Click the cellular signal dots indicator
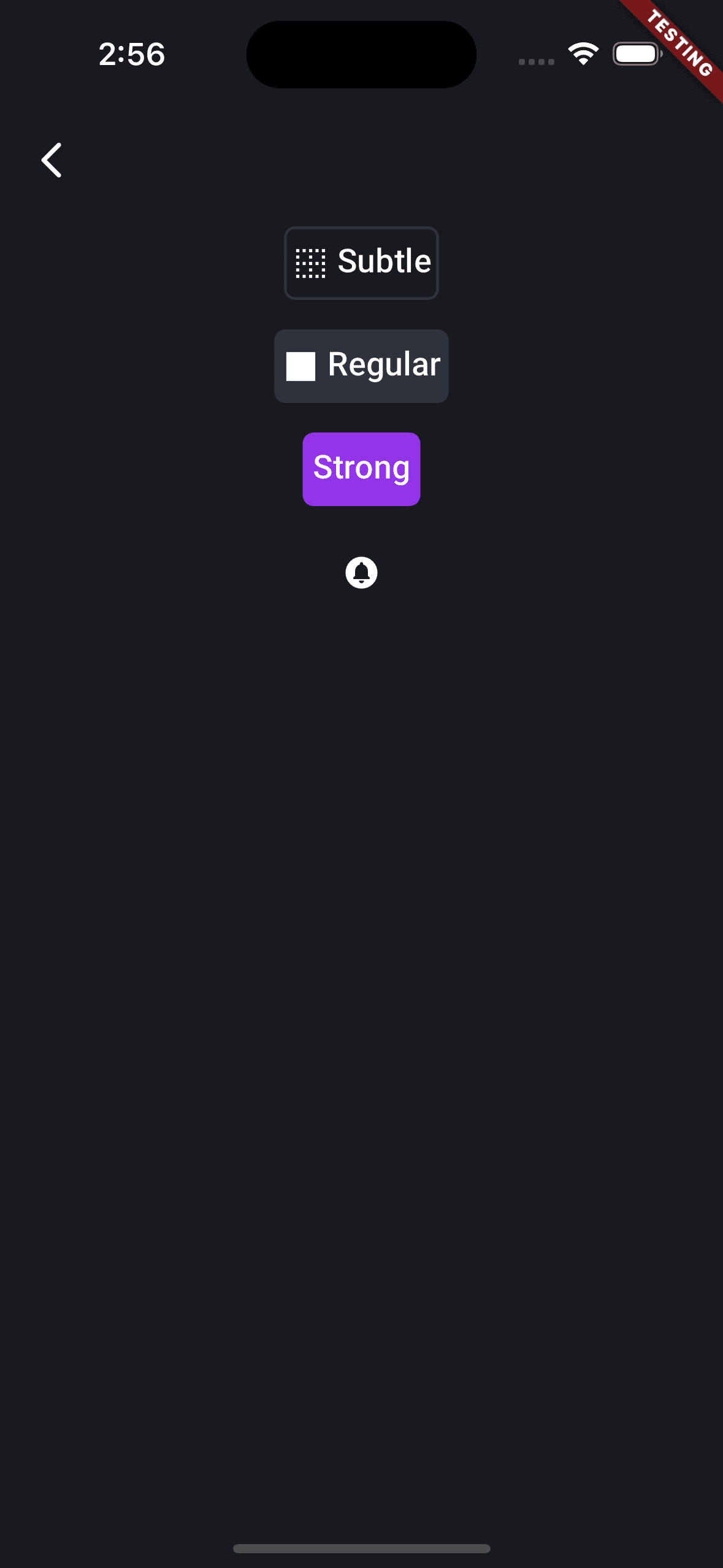 pos(535,60)
